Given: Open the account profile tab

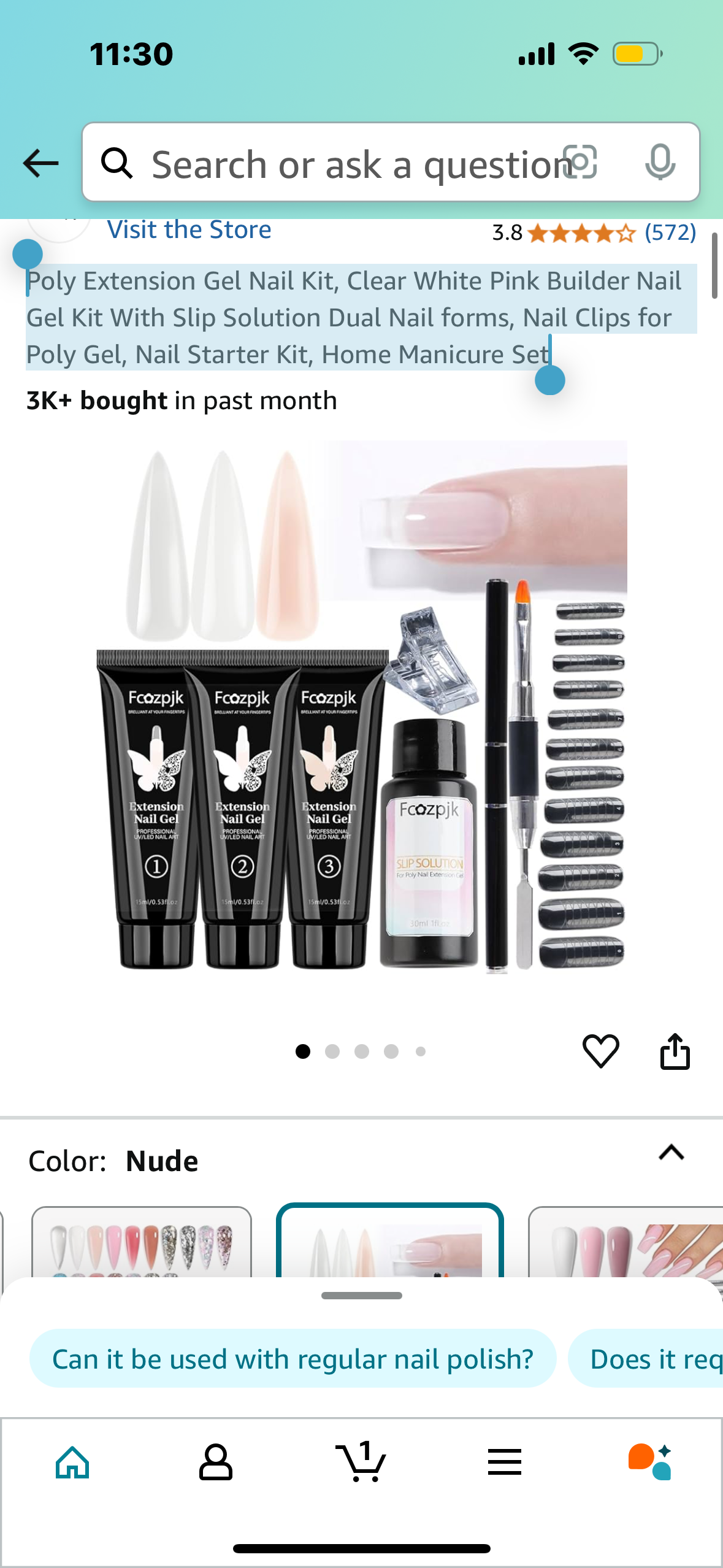Looking at the screenshot, I should [x=215, y=1462].
